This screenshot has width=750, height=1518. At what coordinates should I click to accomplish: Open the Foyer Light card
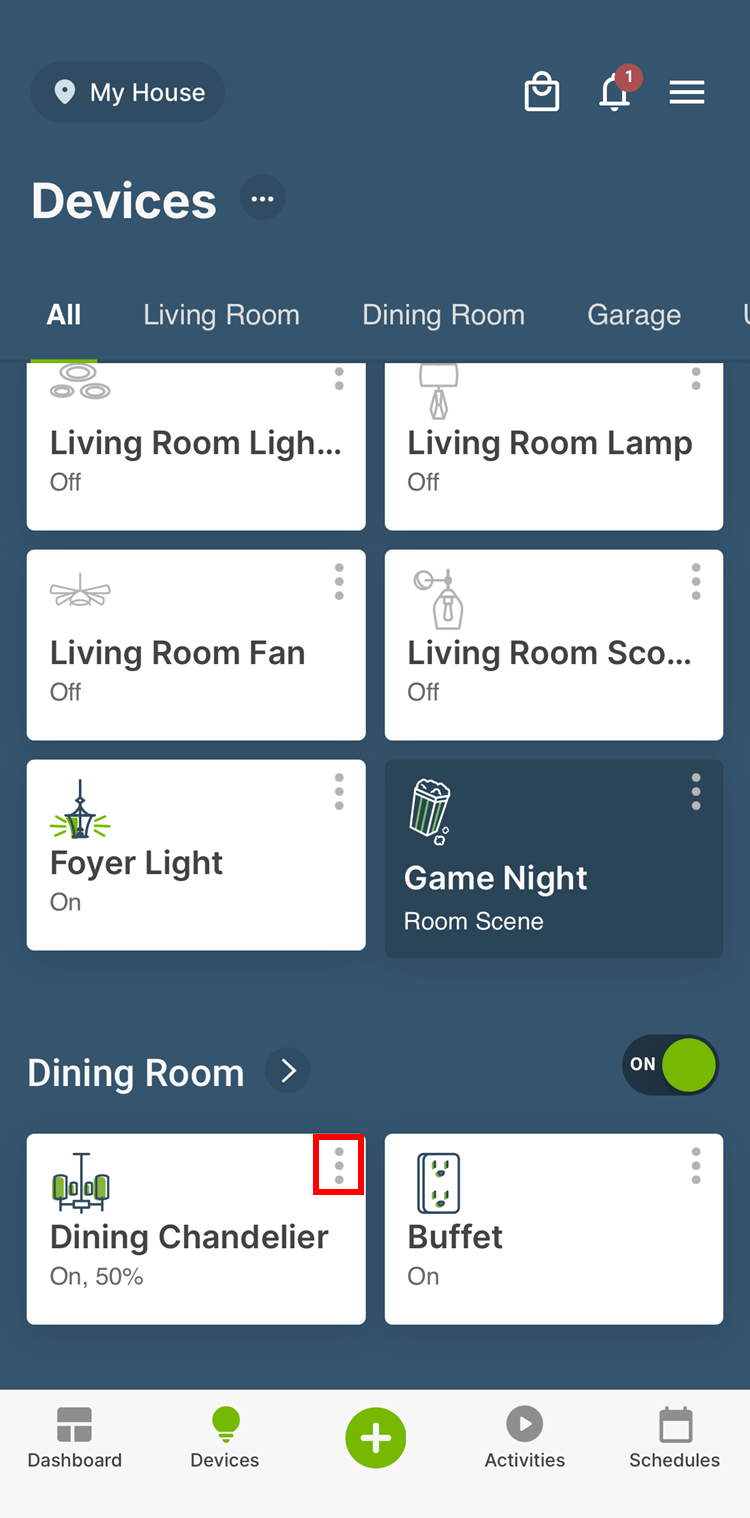coord(180,865)
